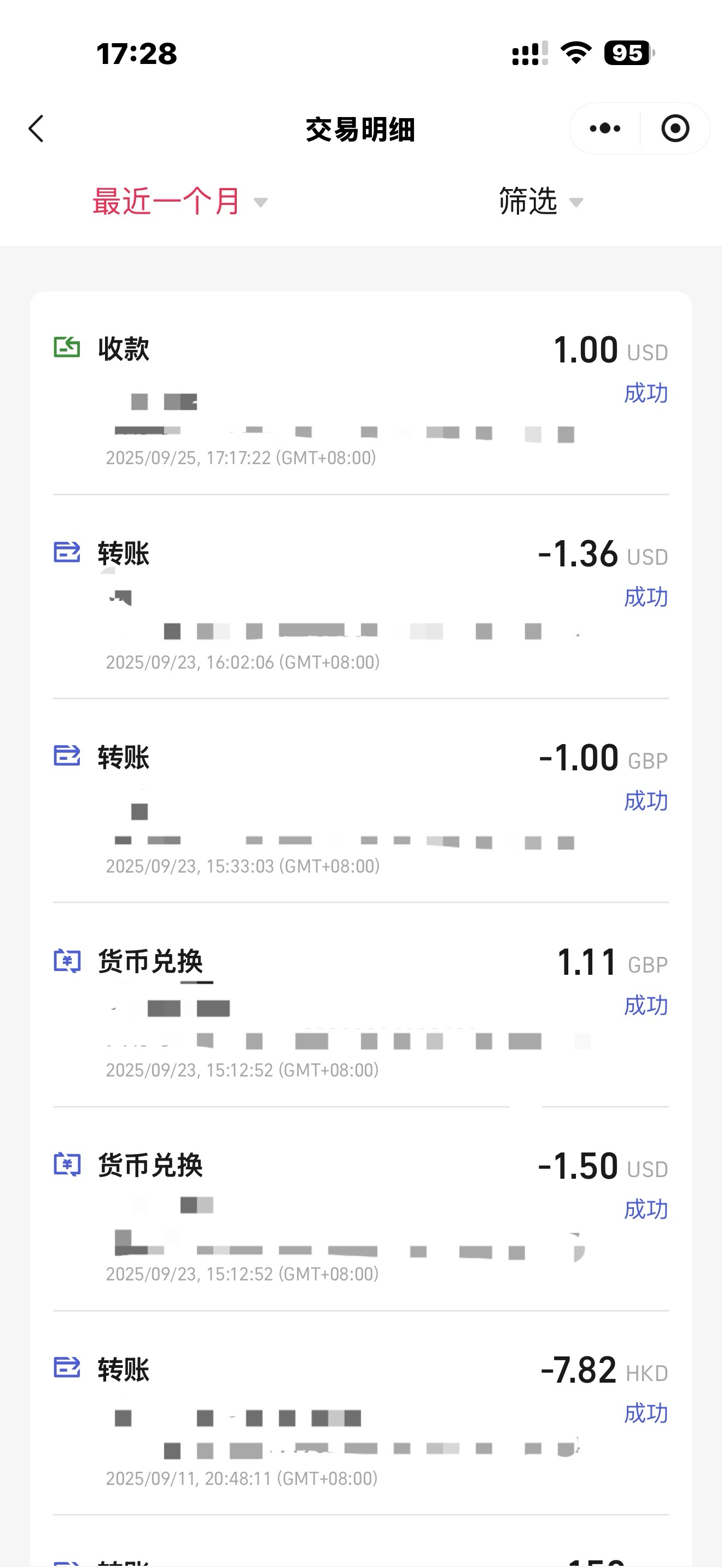
Task: Show details of 转账 -7.82 HKD
Action: click(x=360, y=1415)
